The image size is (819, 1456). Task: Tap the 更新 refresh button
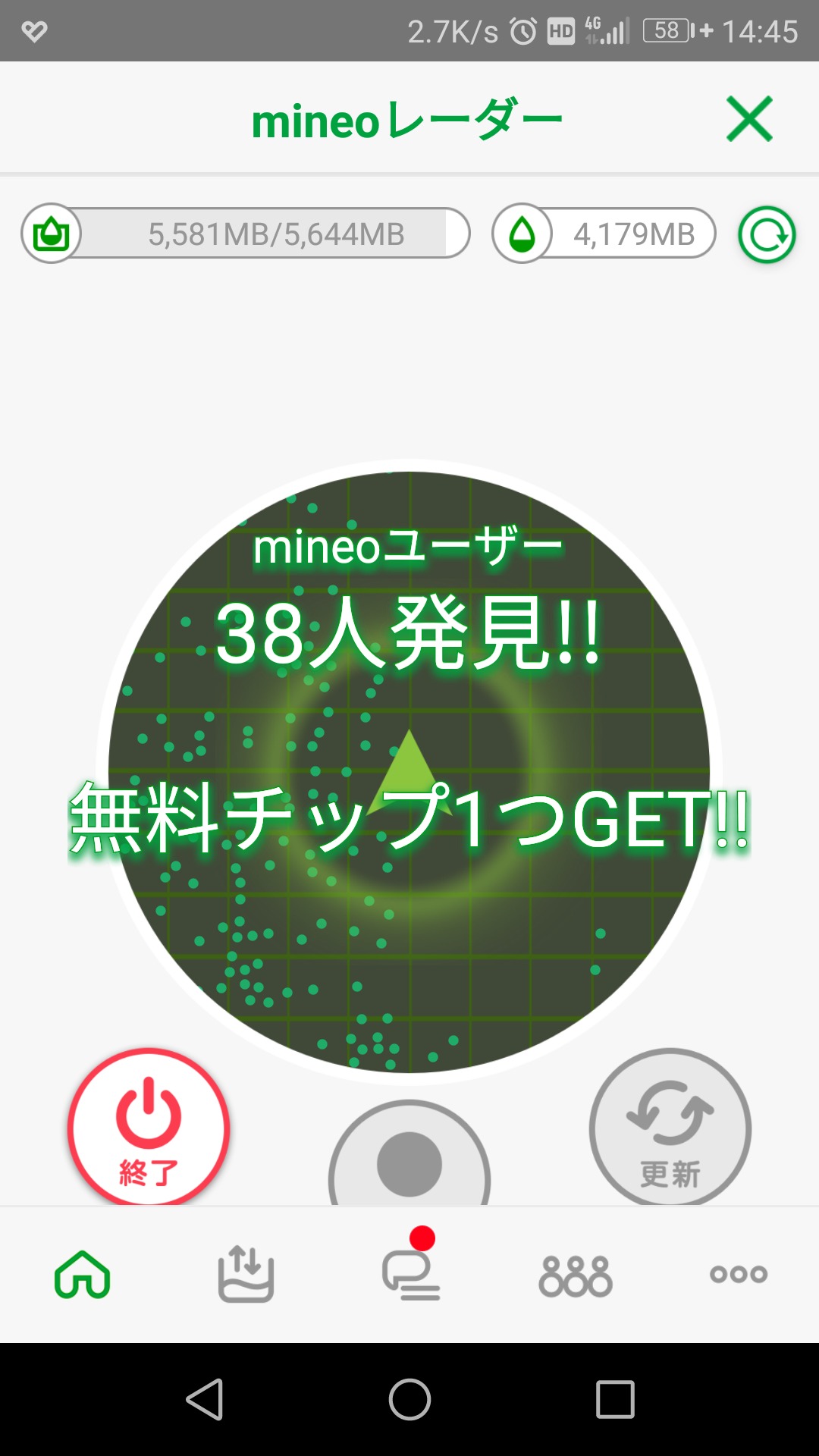click(x=670, y=1129)
